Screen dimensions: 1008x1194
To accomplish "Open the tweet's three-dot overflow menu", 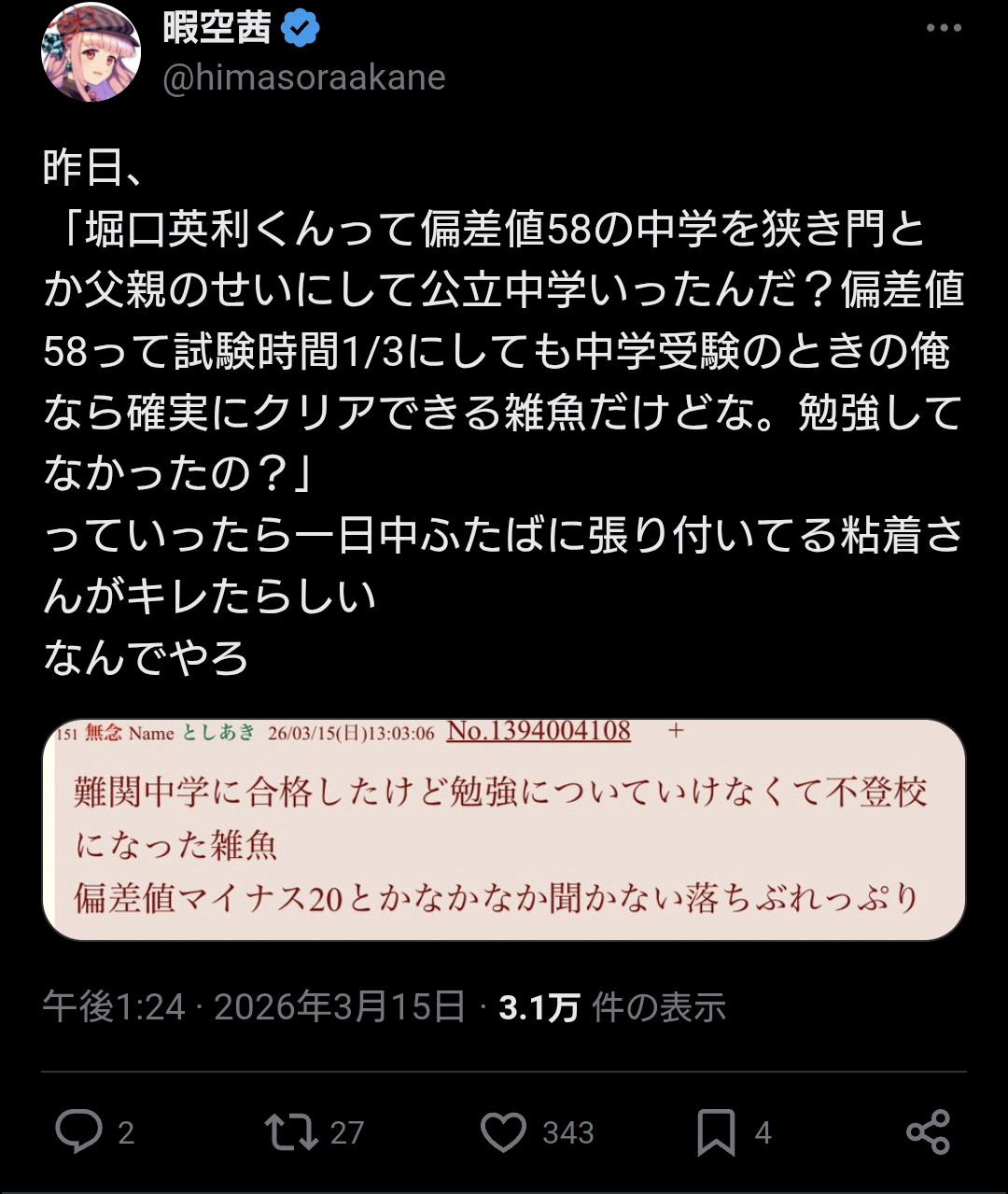I will [x=944, y=29].
